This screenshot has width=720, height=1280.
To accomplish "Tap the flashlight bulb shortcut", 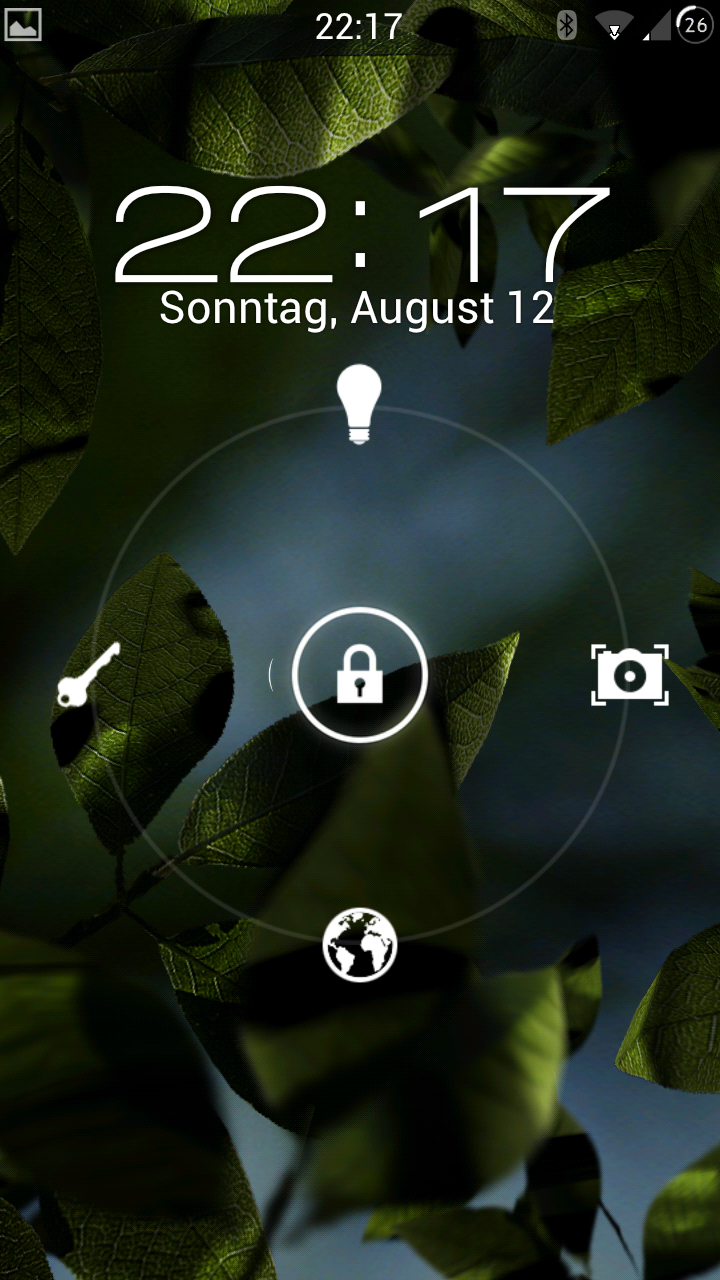I will point(359,404).
